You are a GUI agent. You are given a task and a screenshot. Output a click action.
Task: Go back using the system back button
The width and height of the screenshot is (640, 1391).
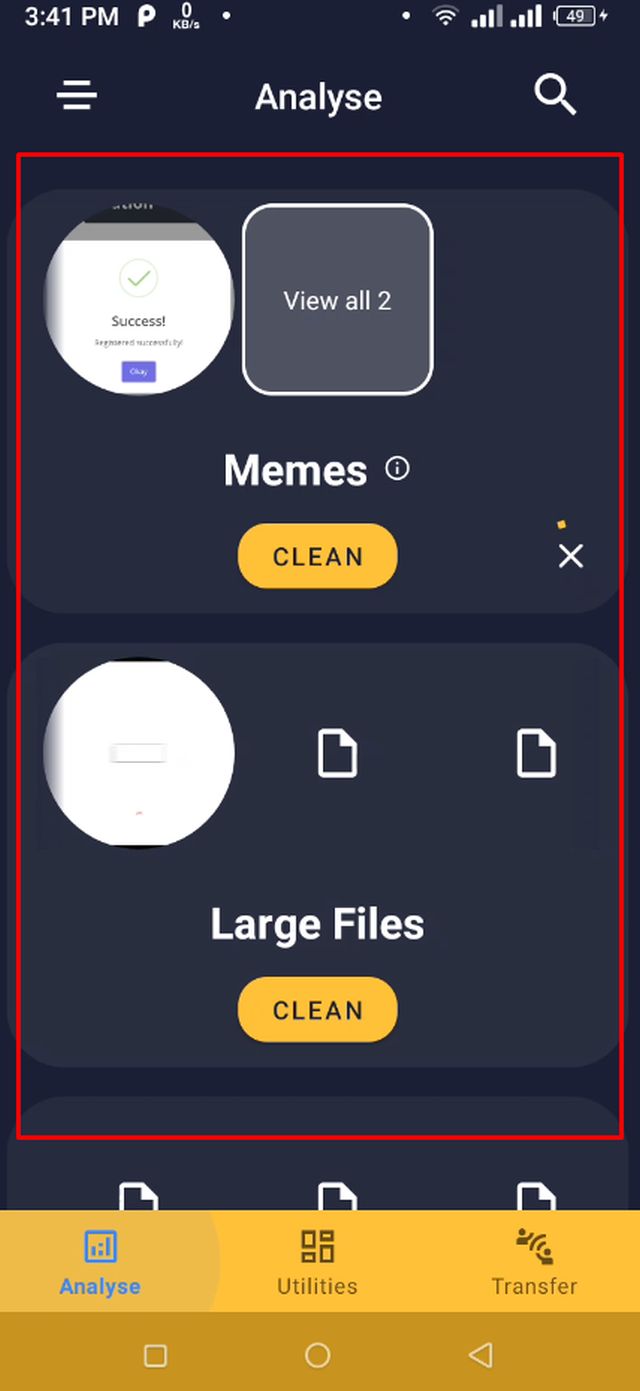tap(480, 1355)
